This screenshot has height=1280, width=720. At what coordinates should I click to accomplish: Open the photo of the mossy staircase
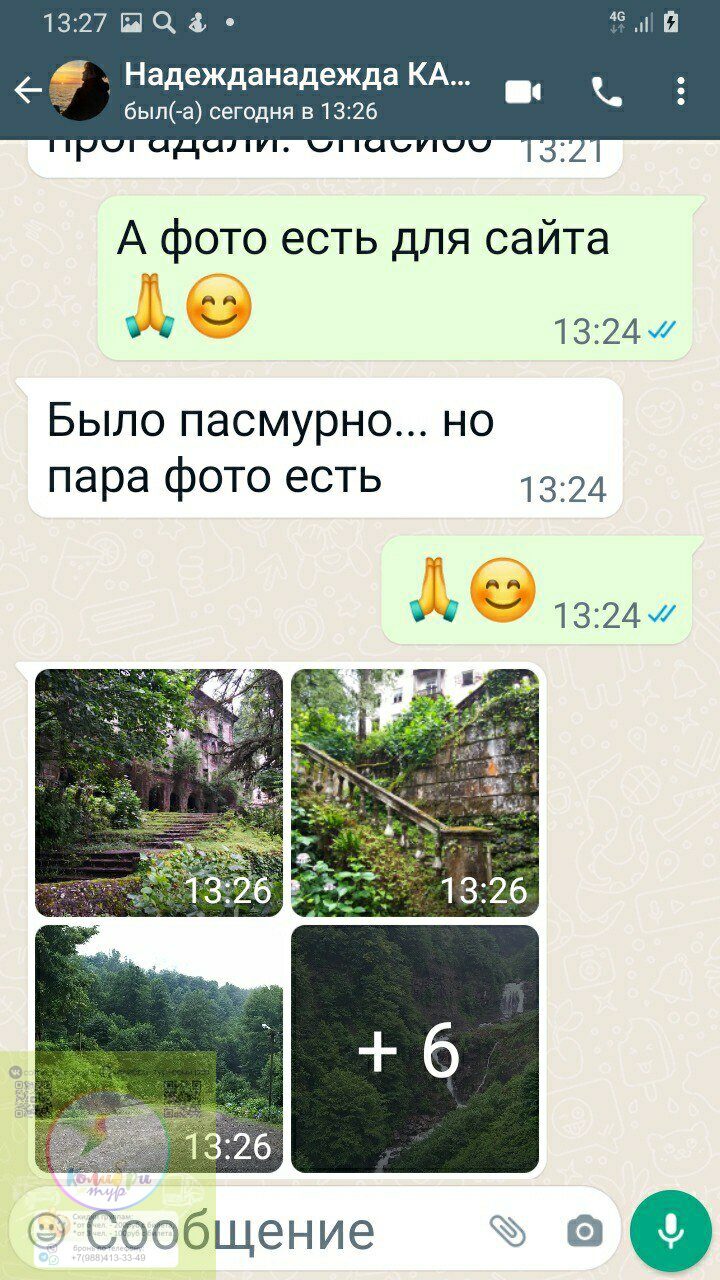pos(415,792)
